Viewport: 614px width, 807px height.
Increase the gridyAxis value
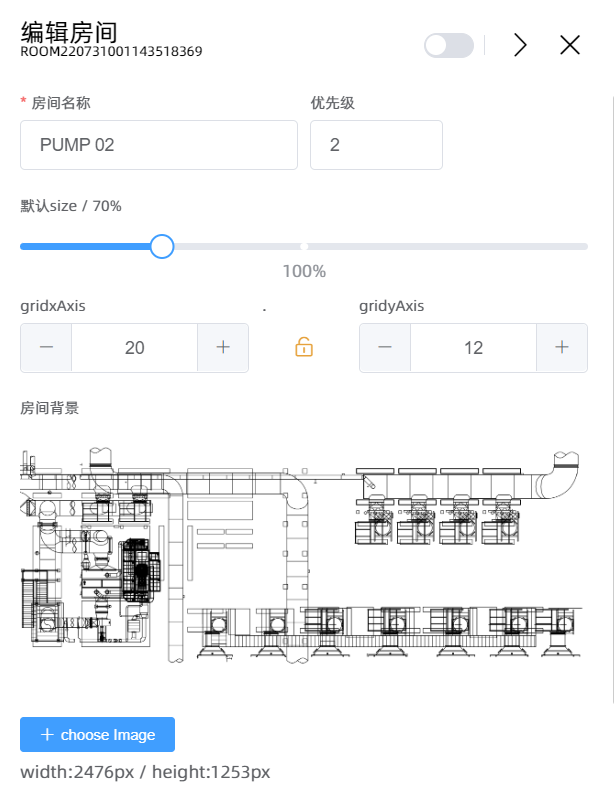tap(562, 348)
